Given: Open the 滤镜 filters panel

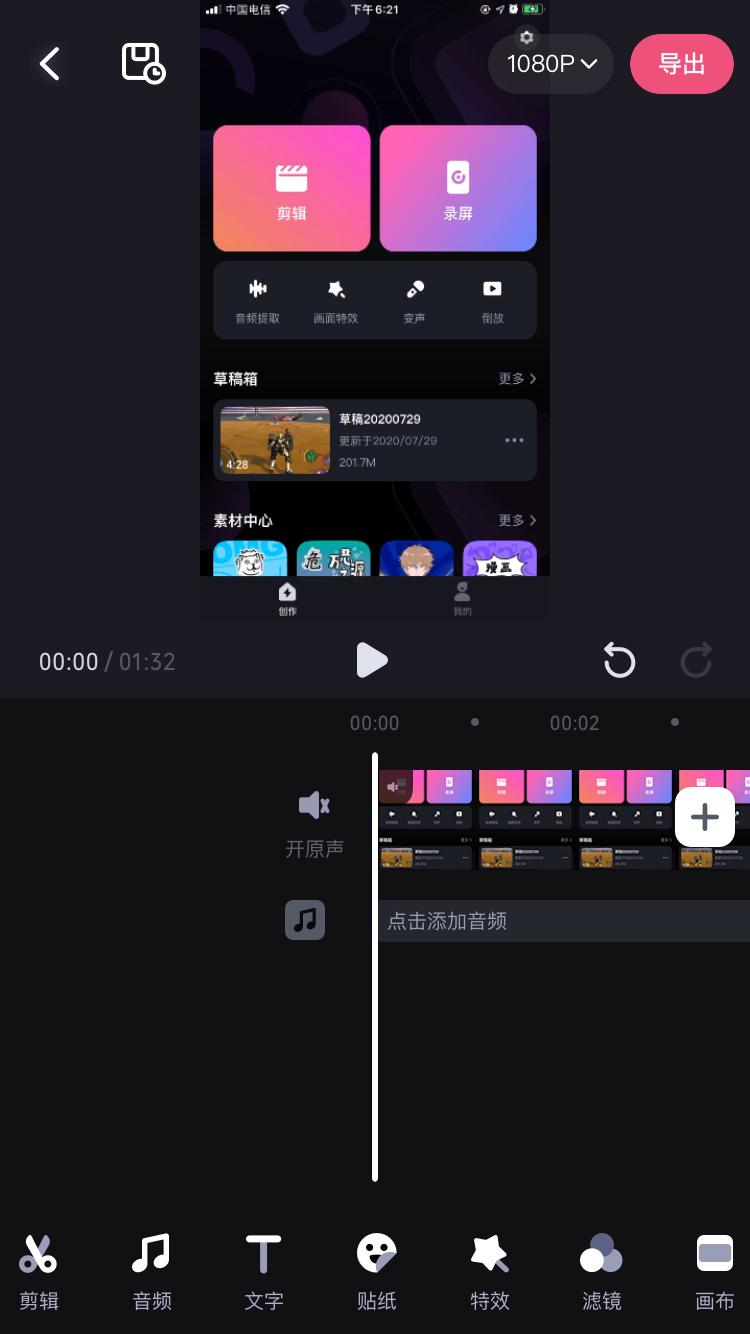Looking at the screenshot, I should 601,1272.
